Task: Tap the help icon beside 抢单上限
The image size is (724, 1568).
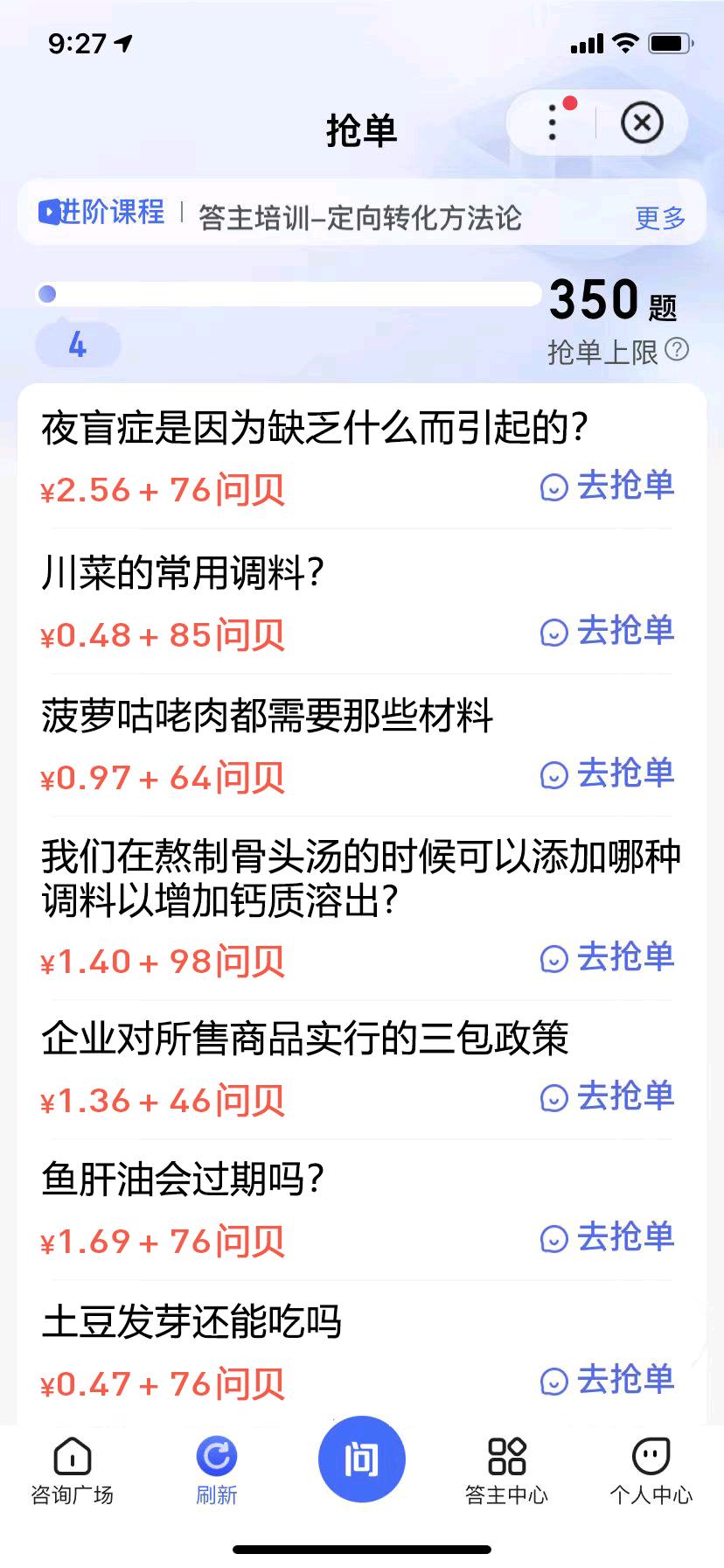Action: click(677, 350)
